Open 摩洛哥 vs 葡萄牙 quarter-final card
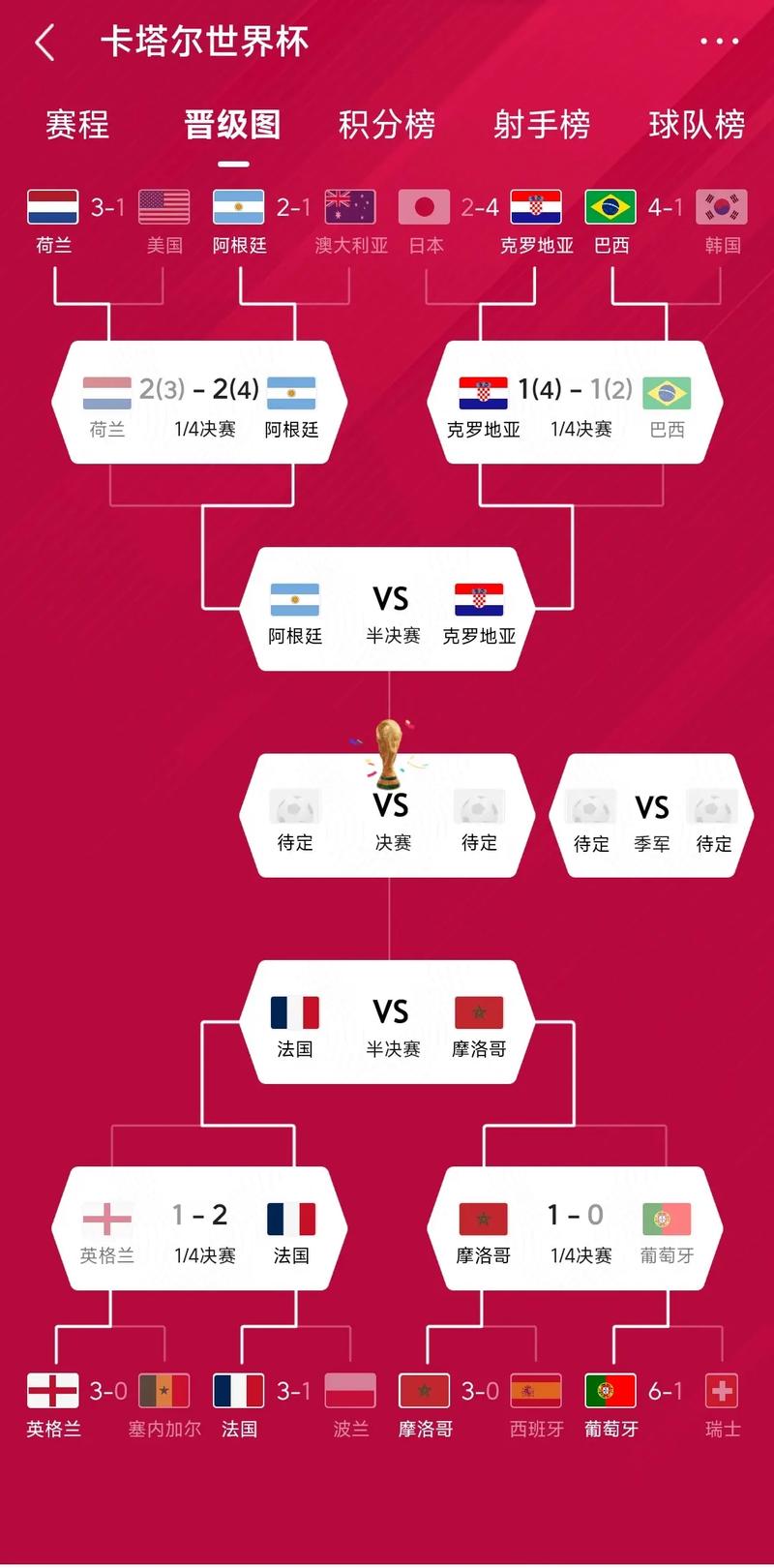The height and width of the screenshot is (1568, 774). 575,1229
